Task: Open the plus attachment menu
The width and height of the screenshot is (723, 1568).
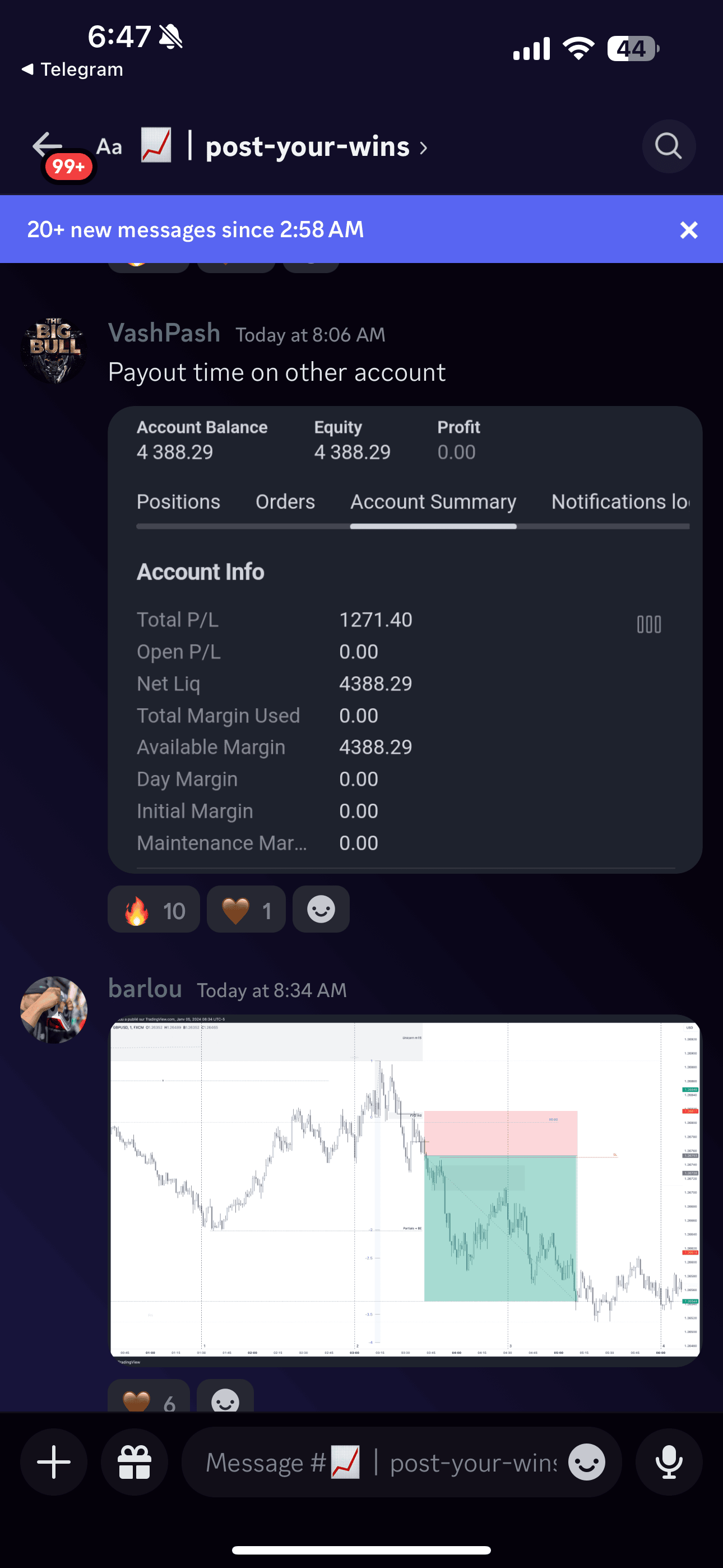Action: point(54,1461)
